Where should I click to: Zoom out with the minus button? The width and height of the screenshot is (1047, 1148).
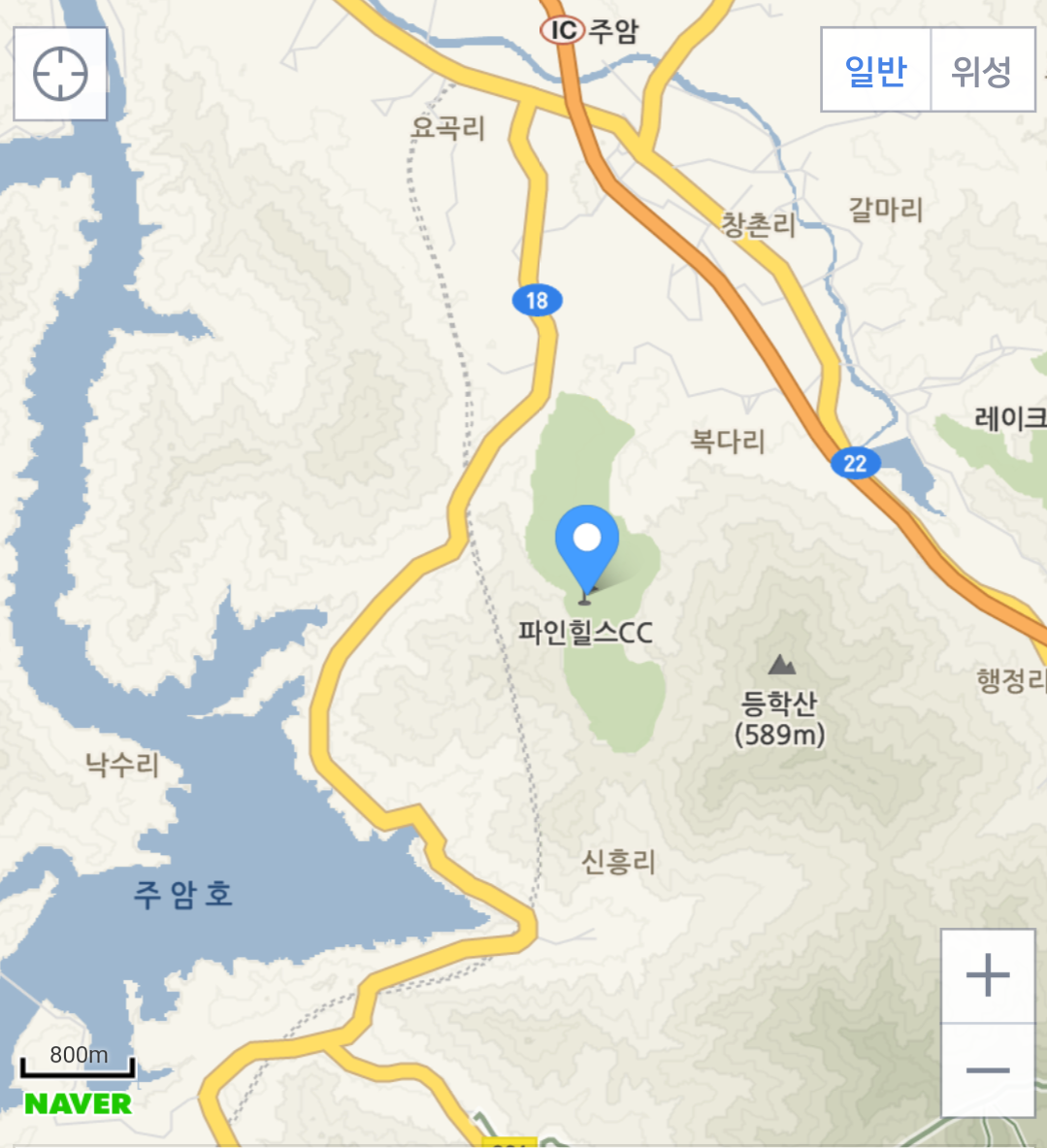click(988, 1070)
